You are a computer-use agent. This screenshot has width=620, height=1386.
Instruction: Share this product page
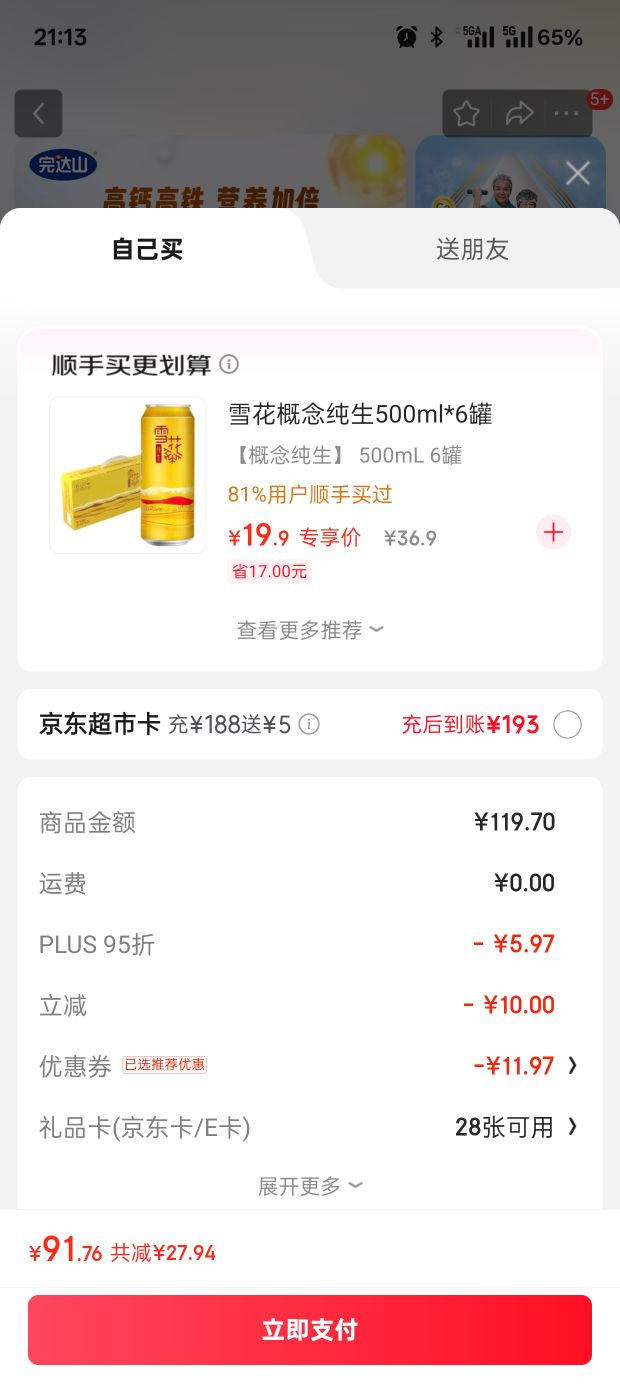[x=519, y=114]
